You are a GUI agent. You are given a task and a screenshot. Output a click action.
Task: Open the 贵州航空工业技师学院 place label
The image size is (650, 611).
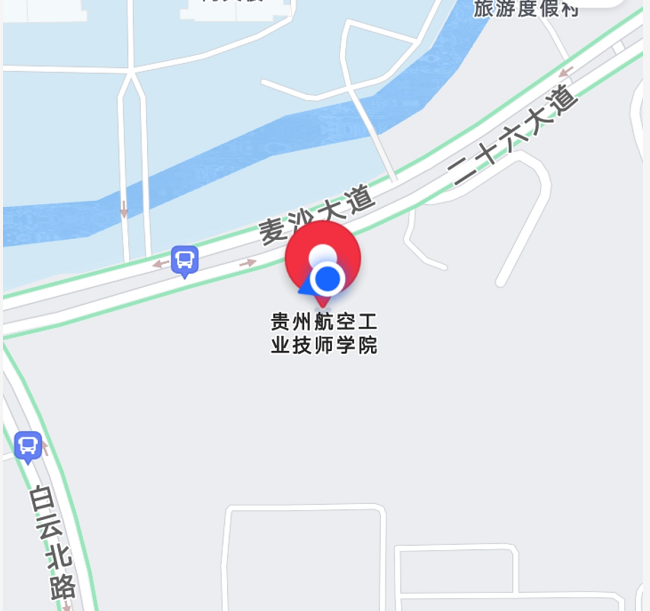[x=324, y=334]
